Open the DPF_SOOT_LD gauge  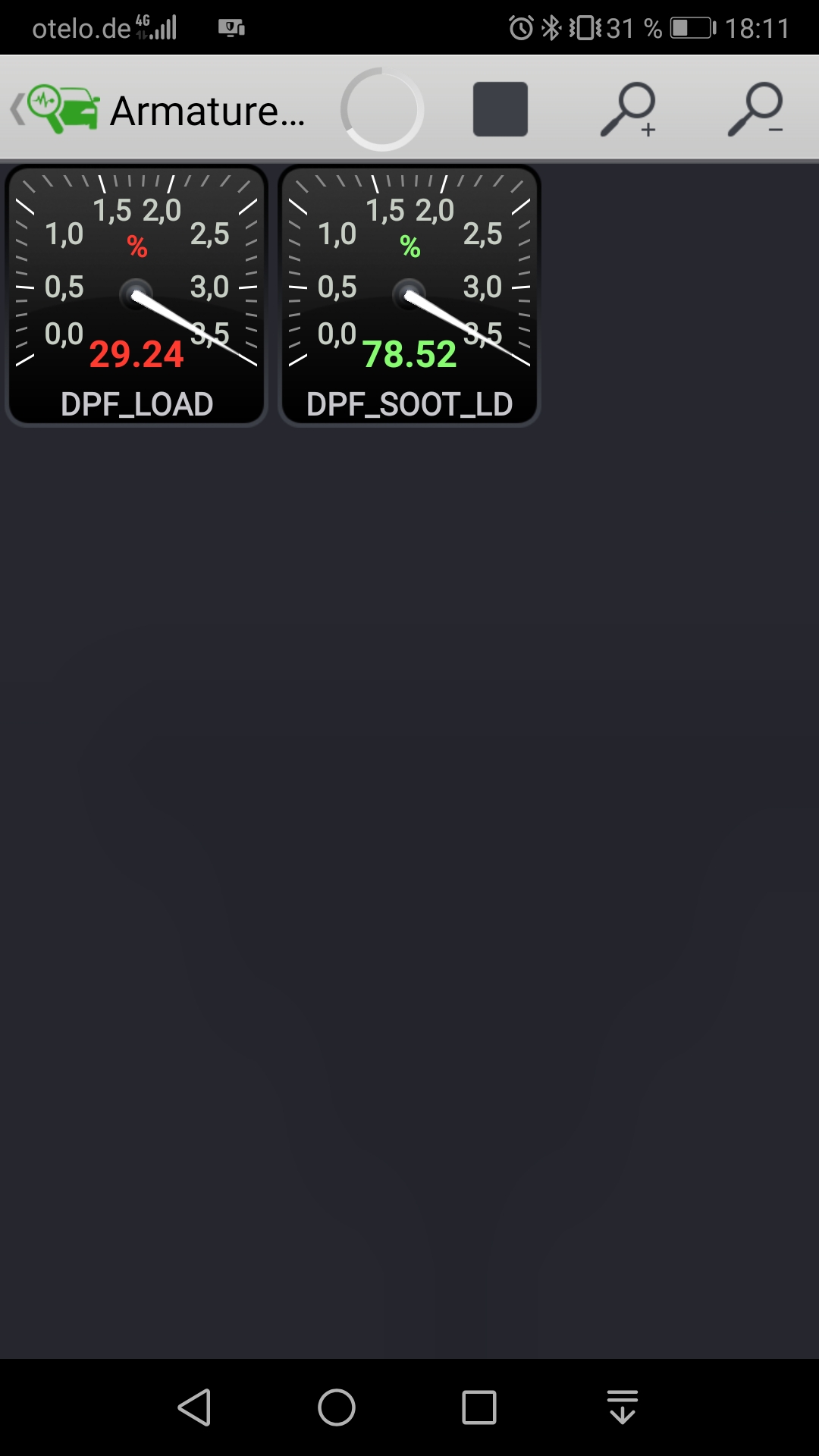click(409, 296)
